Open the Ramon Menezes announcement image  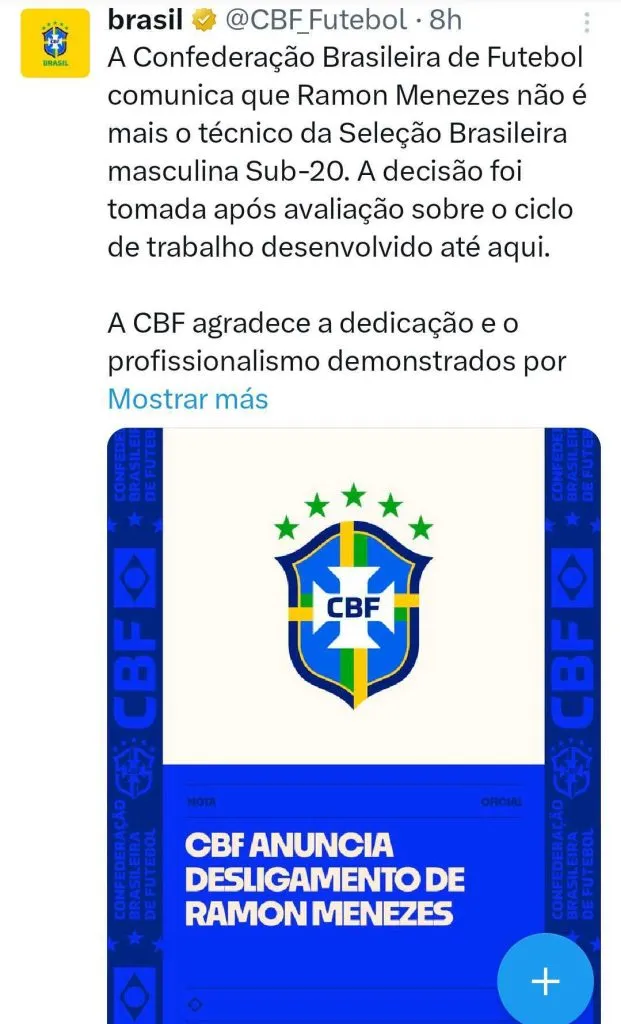coord(354,700)
